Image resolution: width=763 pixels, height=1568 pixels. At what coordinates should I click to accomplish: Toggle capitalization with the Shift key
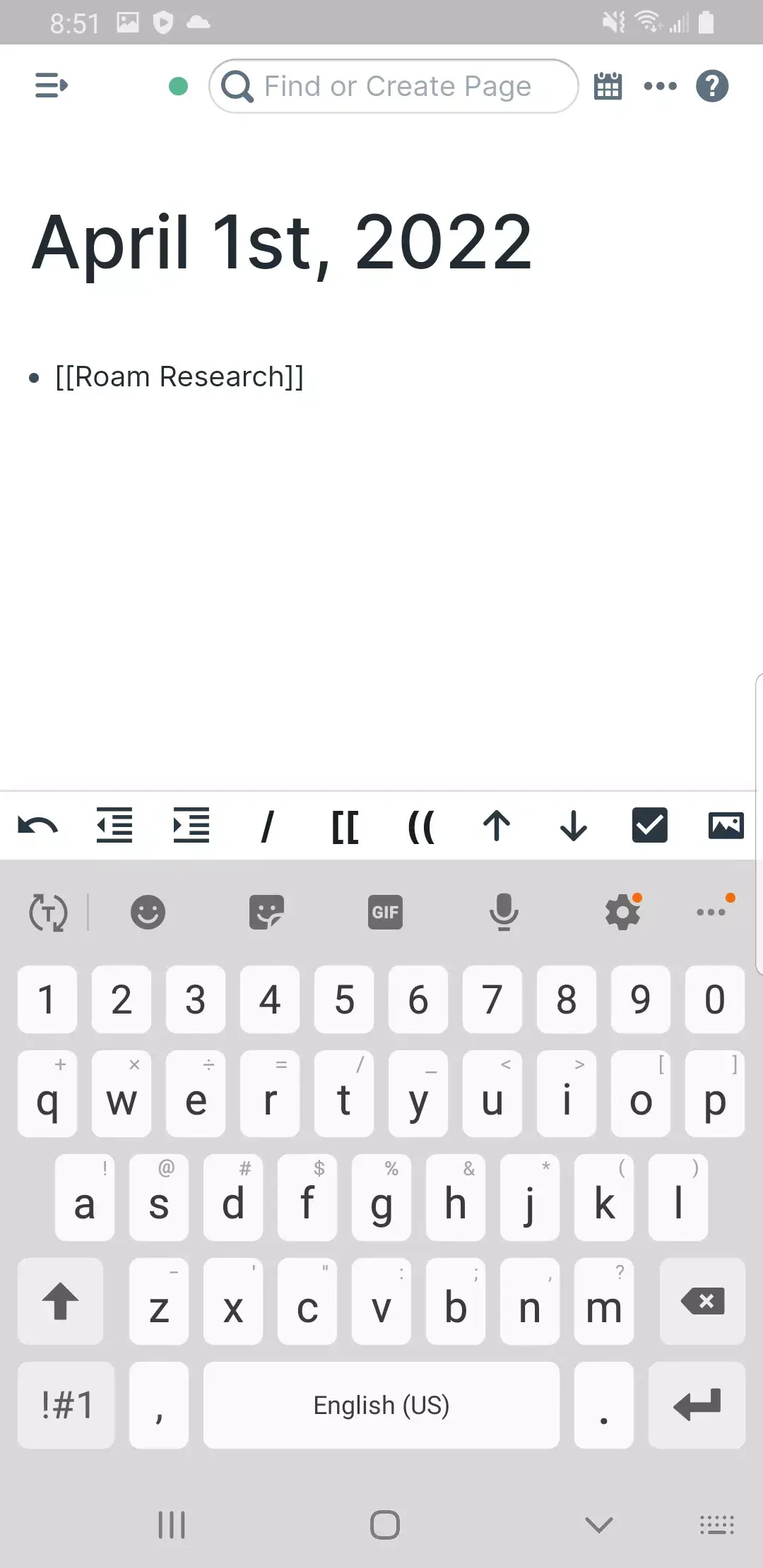(x=60, y=1302)
